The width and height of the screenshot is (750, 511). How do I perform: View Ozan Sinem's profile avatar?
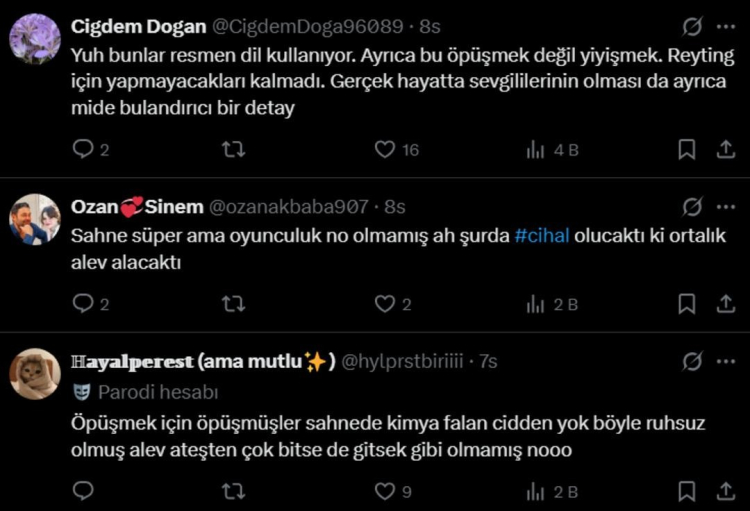tap(34, 219)
